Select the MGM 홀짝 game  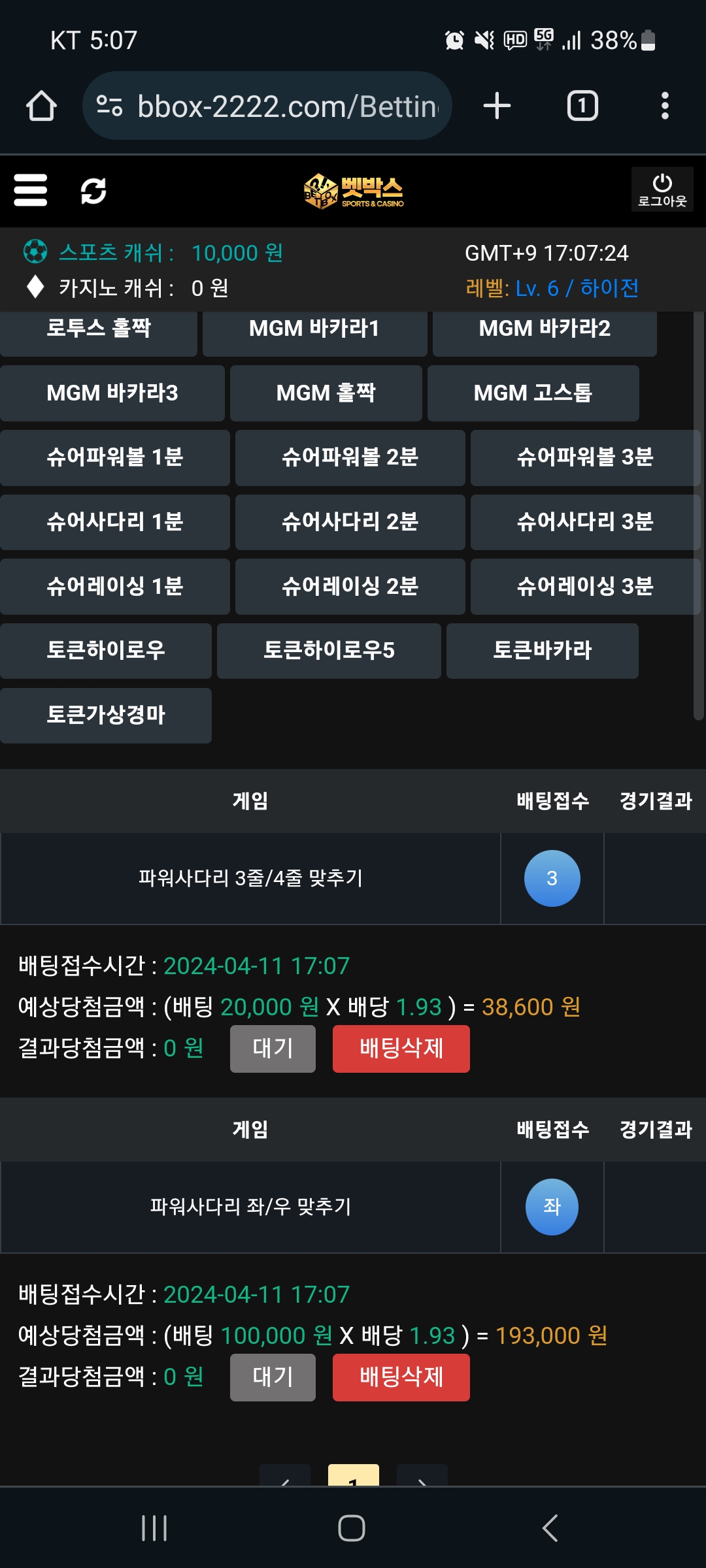coord(326,393)
